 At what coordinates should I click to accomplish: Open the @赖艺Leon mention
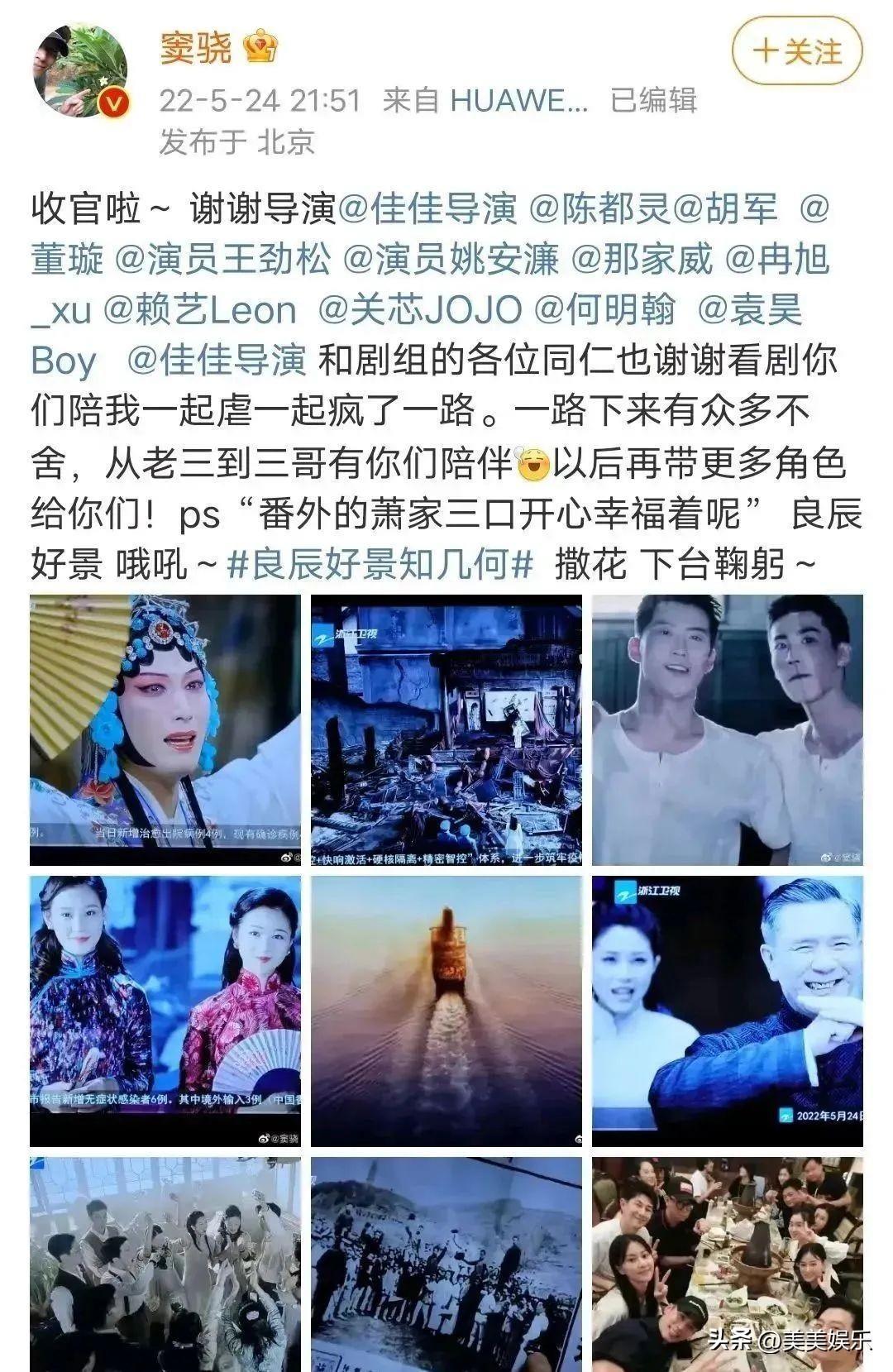(199, 310)
